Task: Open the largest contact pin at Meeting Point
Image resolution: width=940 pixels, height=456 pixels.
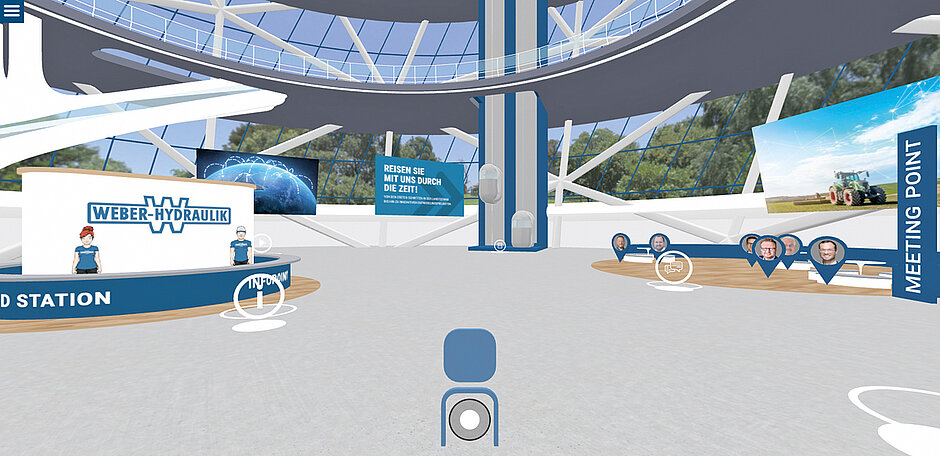Action: 827,250
